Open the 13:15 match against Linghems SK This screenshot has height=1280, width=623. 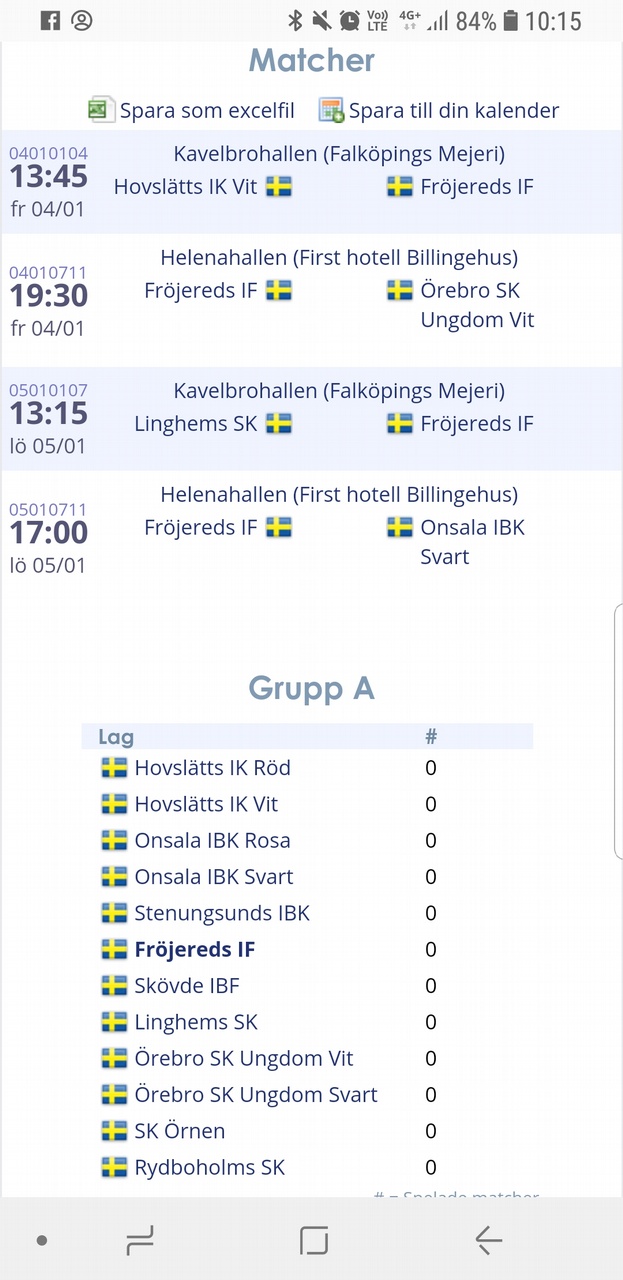coord(311,418)
